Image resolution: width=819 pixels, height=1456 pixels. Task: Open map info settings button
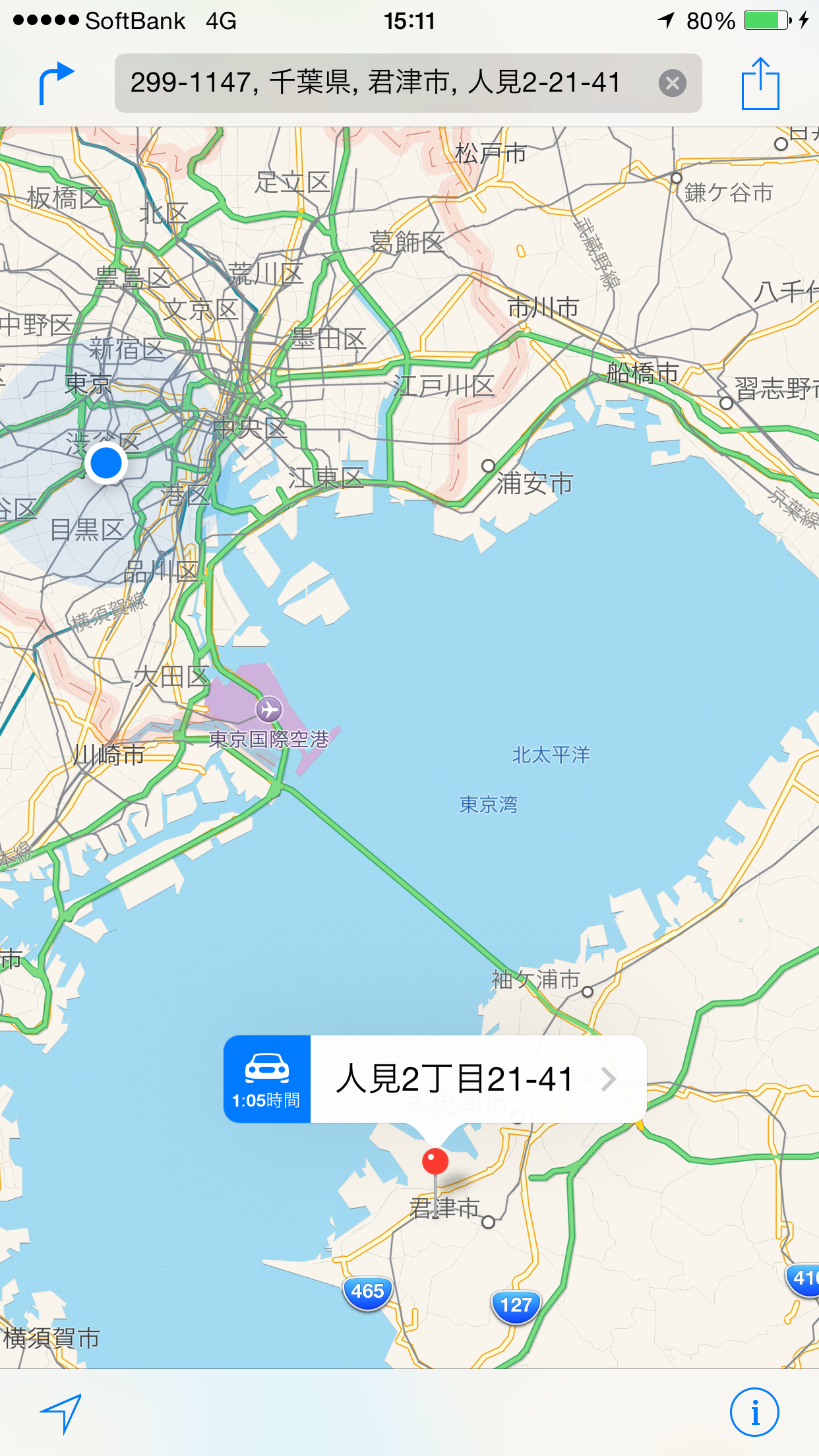coord(754,1412)
